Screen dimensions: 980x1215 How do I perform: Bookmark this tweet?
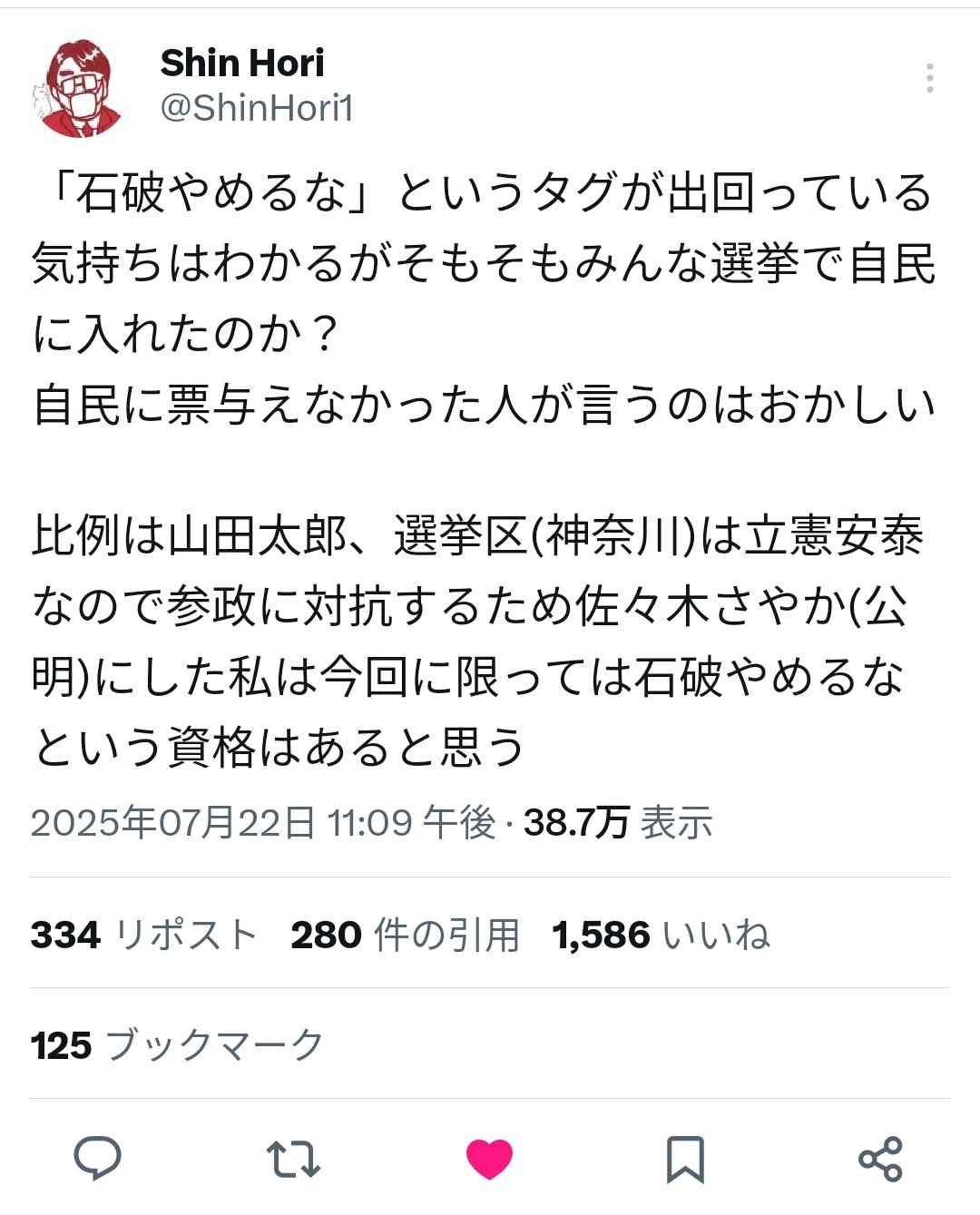685,1159
